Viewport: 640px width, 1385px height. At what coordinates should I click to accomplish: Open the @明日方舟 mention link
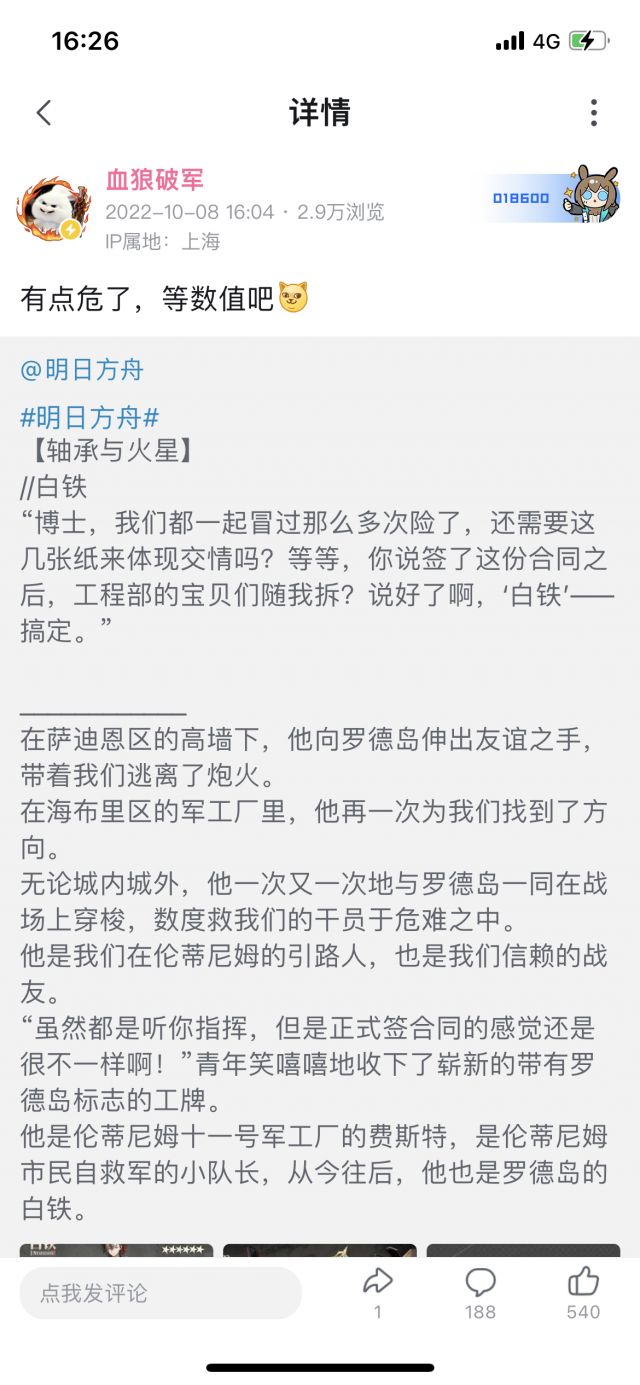pyautogui.click(x=82, y=370)
